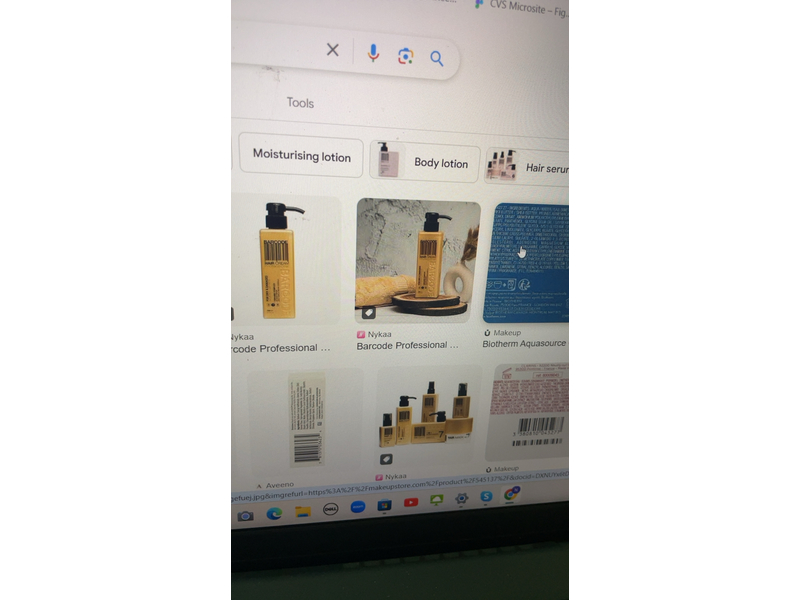
Task: Open Biotherm Aquasource result from Makeup
Action: pos(526,264)
